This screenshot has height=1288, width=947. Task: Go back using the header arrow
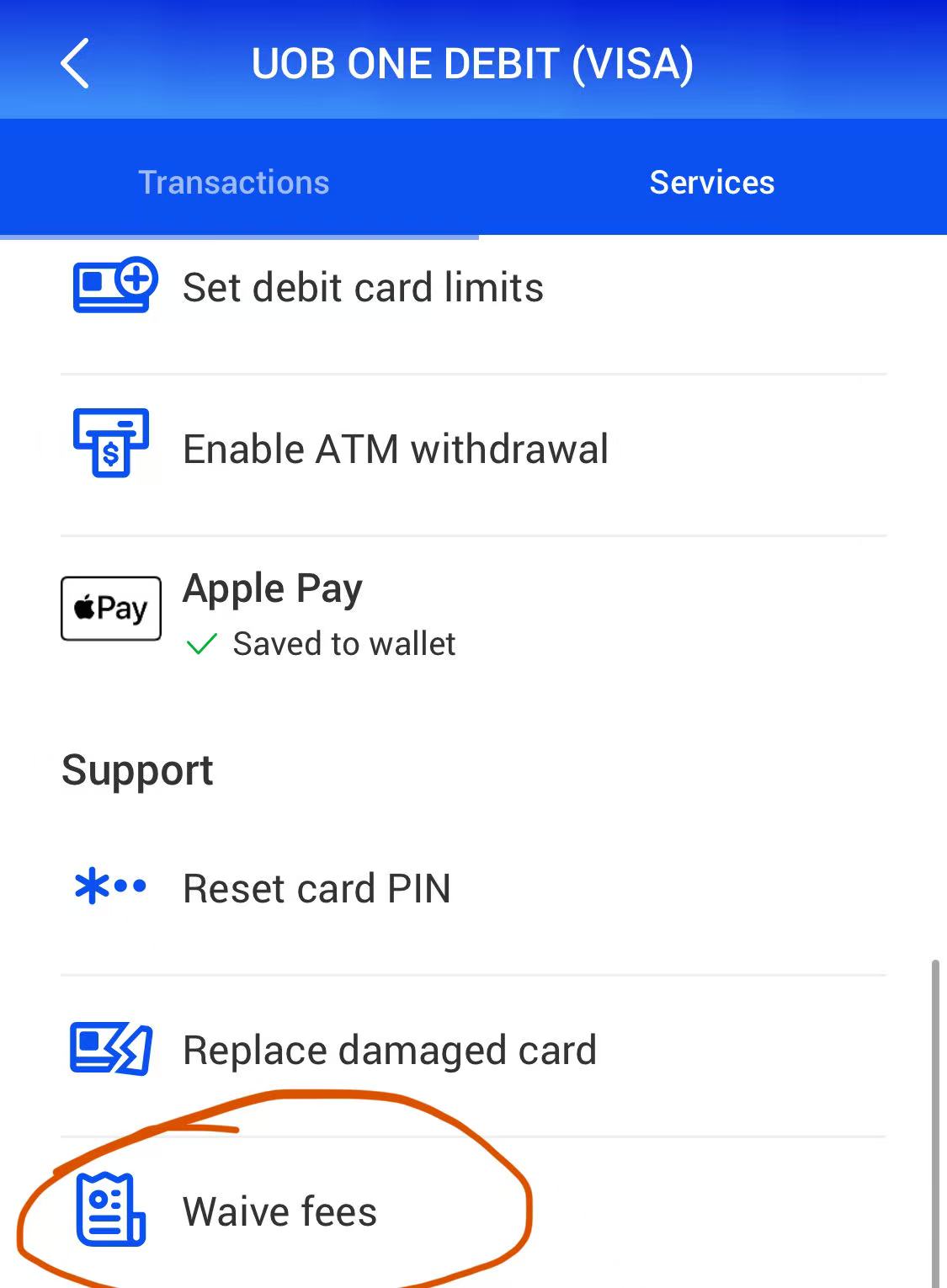75,64
